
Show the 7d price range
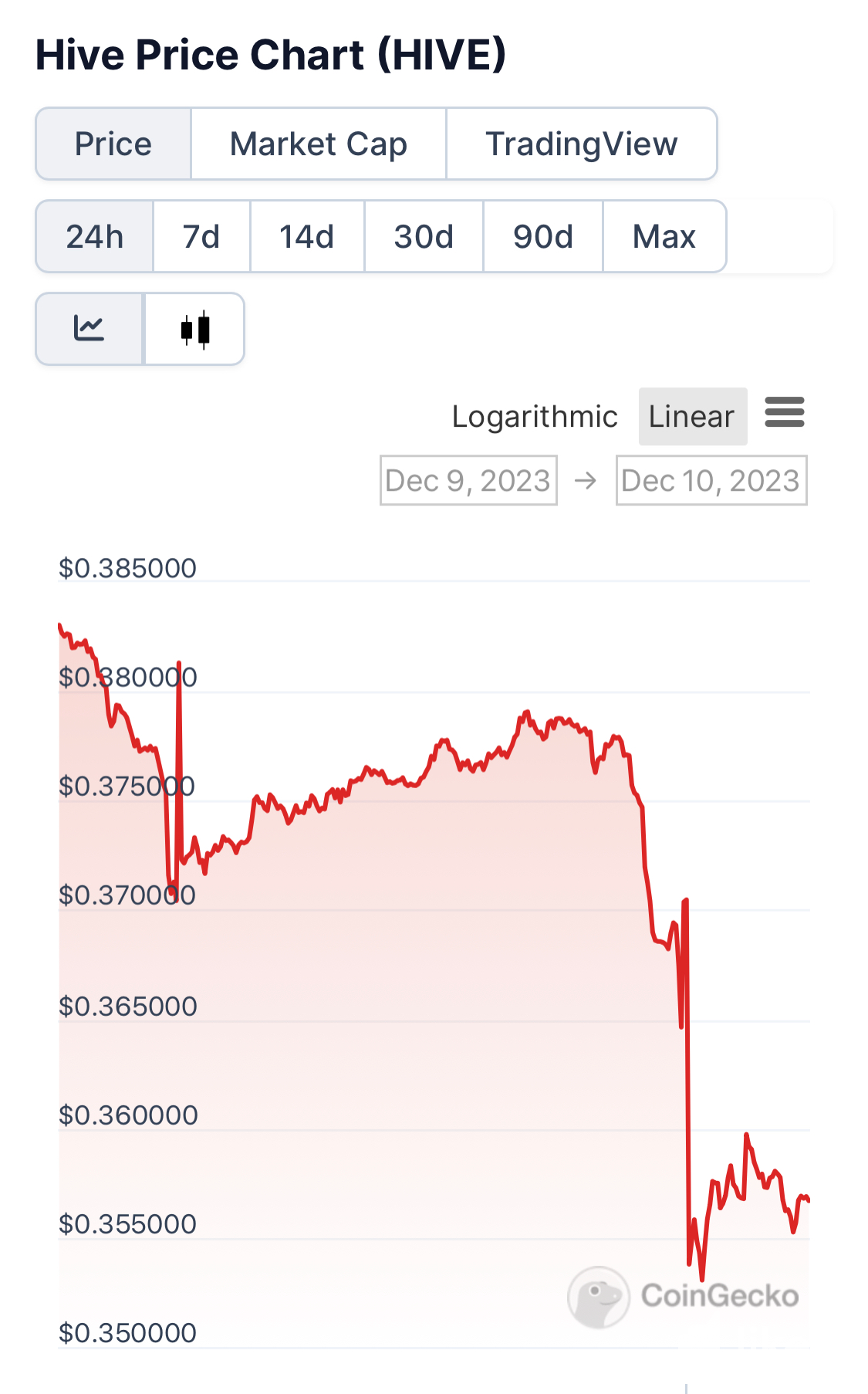(201, 237)
